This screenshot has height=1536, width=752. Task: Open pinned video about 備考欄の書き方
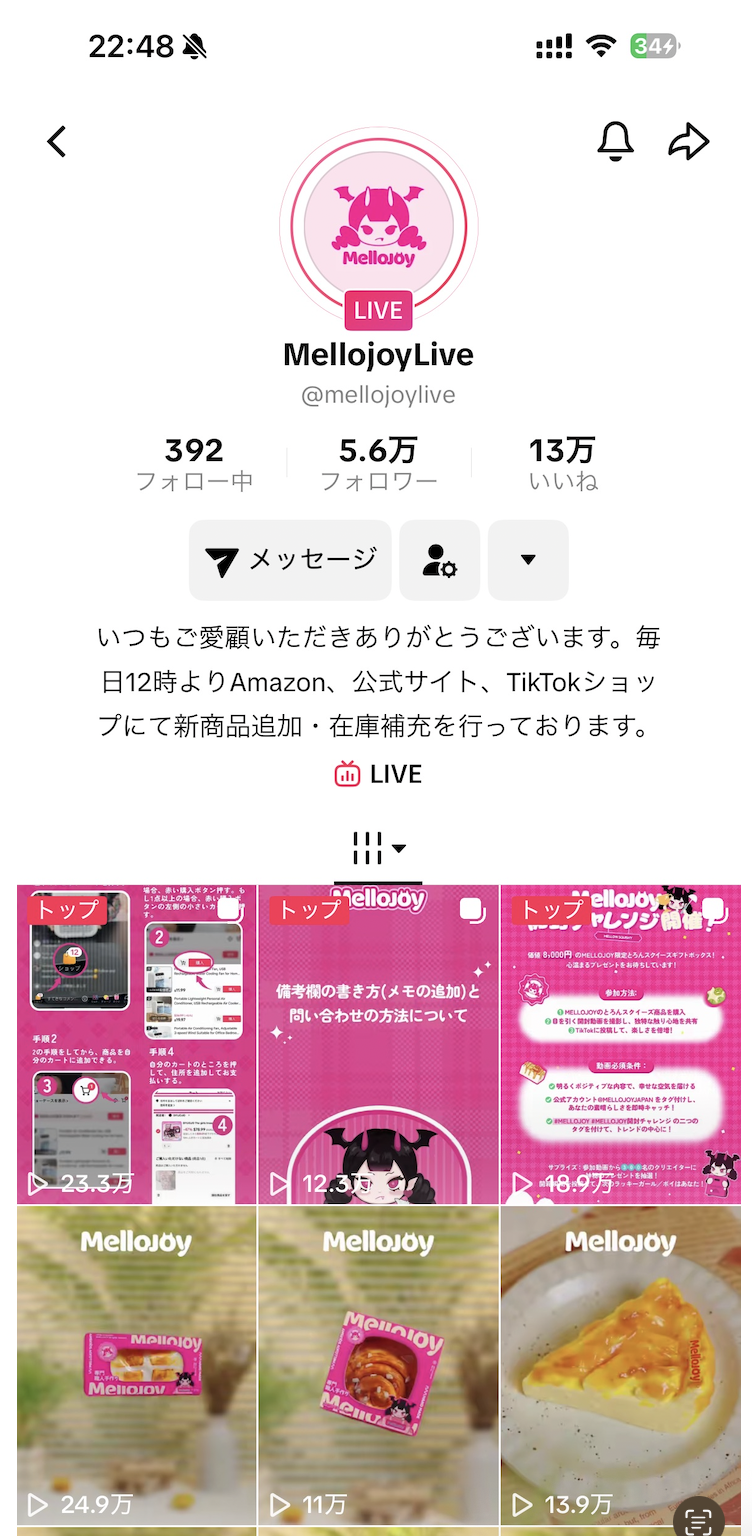(378, 1043)
